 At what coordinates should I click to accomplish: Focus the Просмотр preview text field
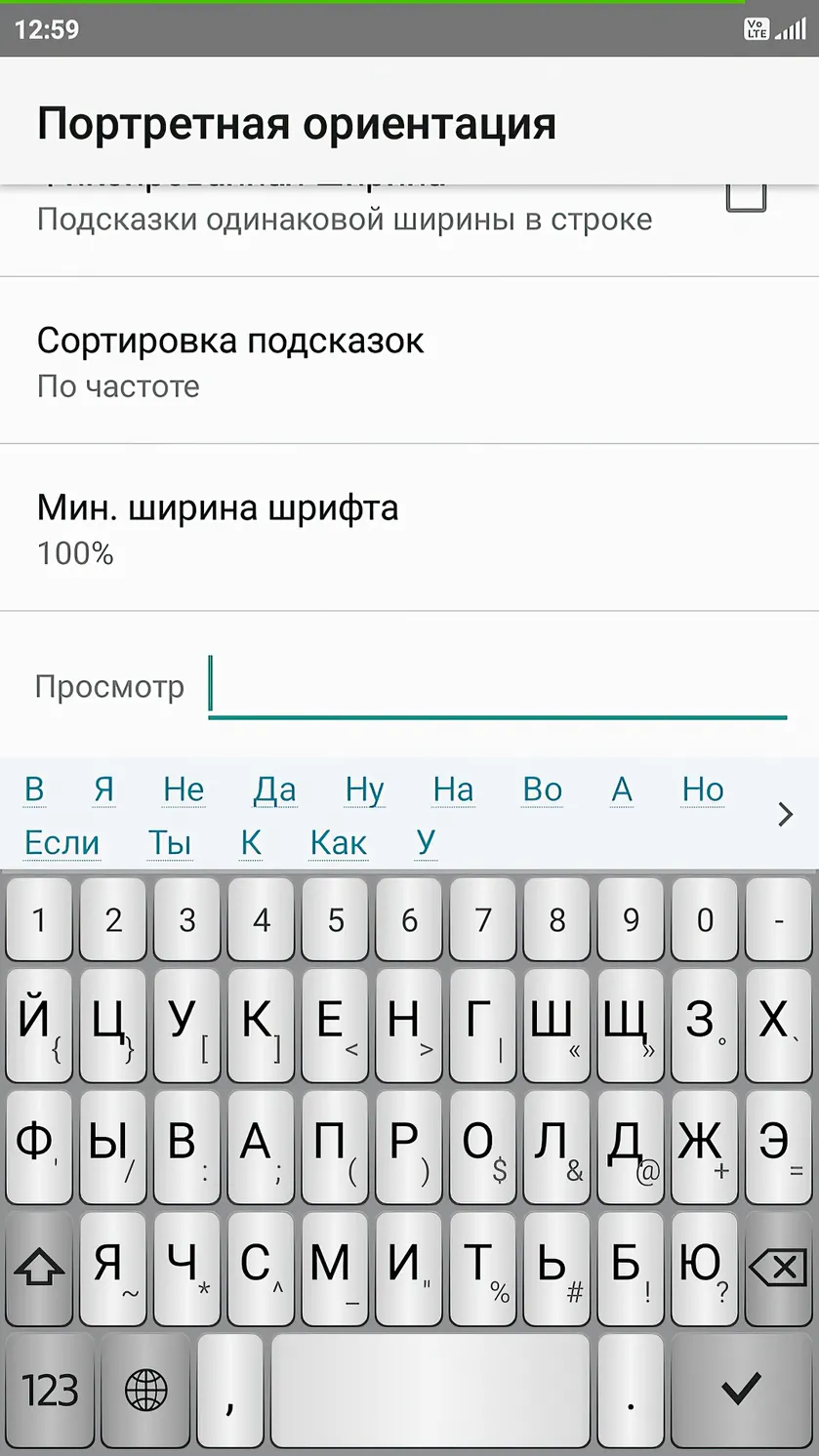[x=497, y=687]
